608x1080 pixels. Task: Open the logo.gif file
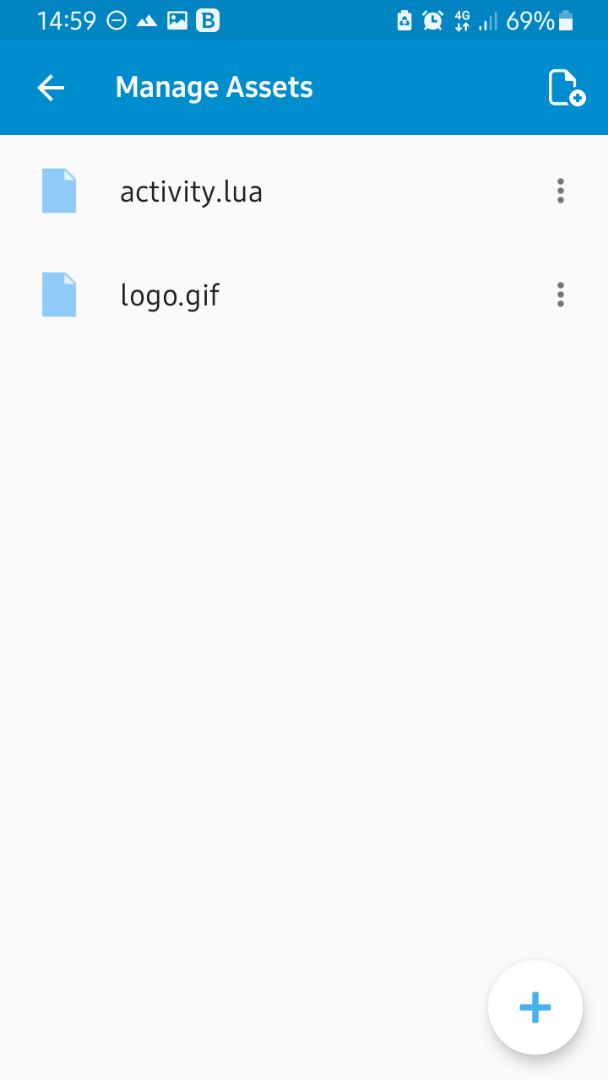coord(170,295)
